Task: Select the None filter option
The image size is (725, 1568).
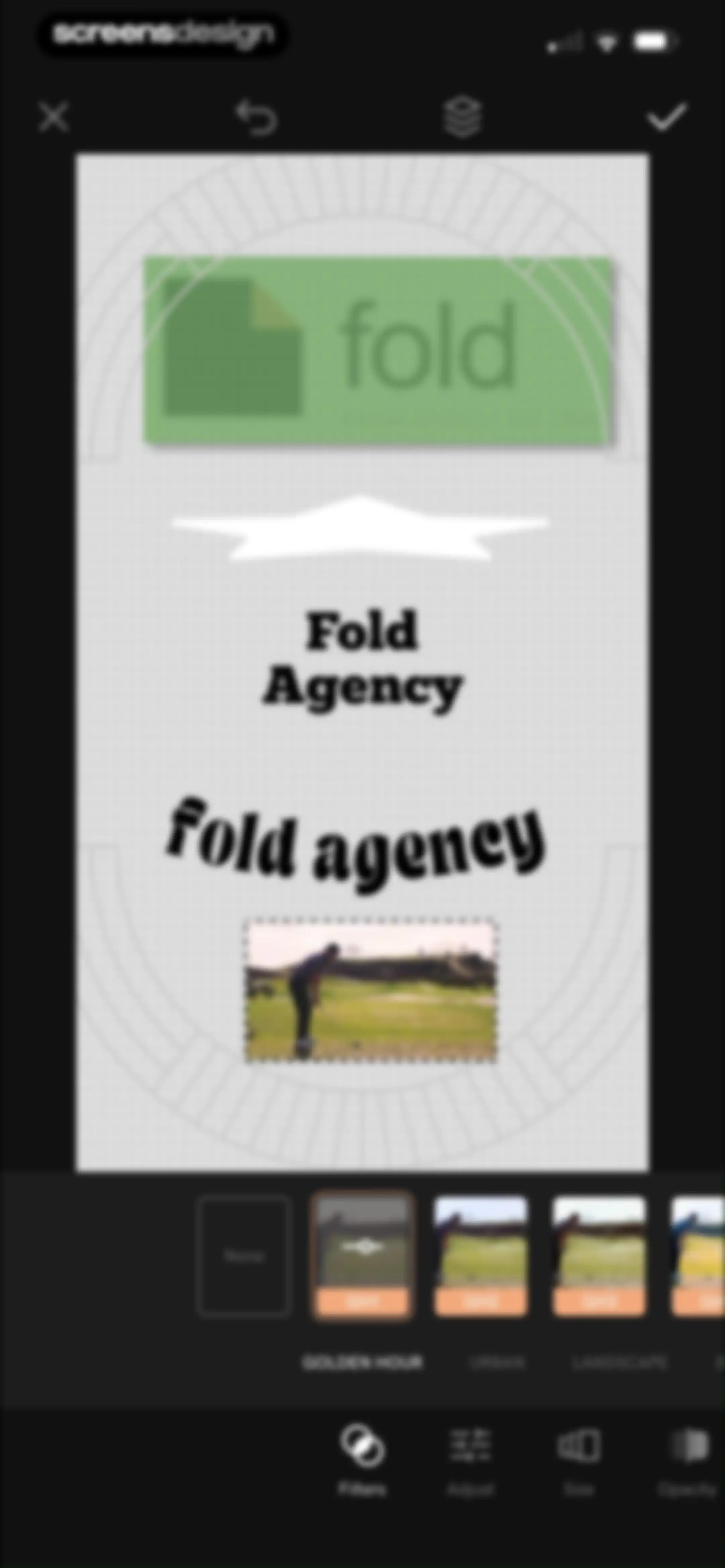Action: click(x=243, y=1256)
